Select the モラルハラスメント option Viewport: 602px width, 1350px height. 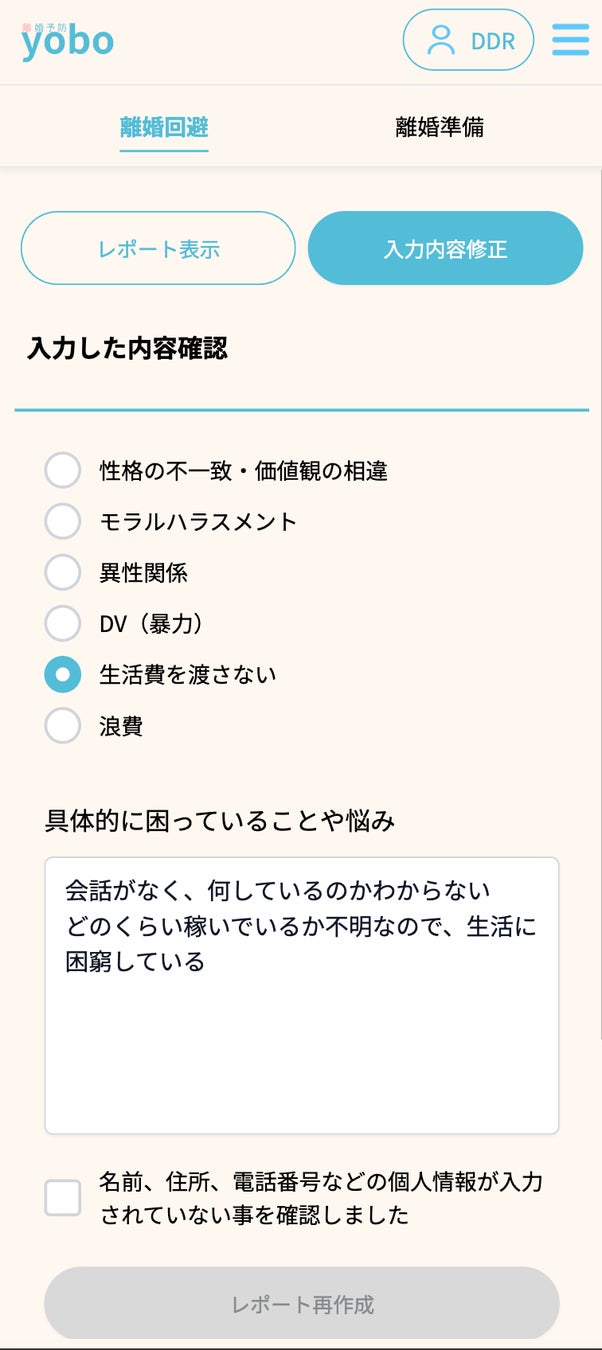click(x=63, y=521)
